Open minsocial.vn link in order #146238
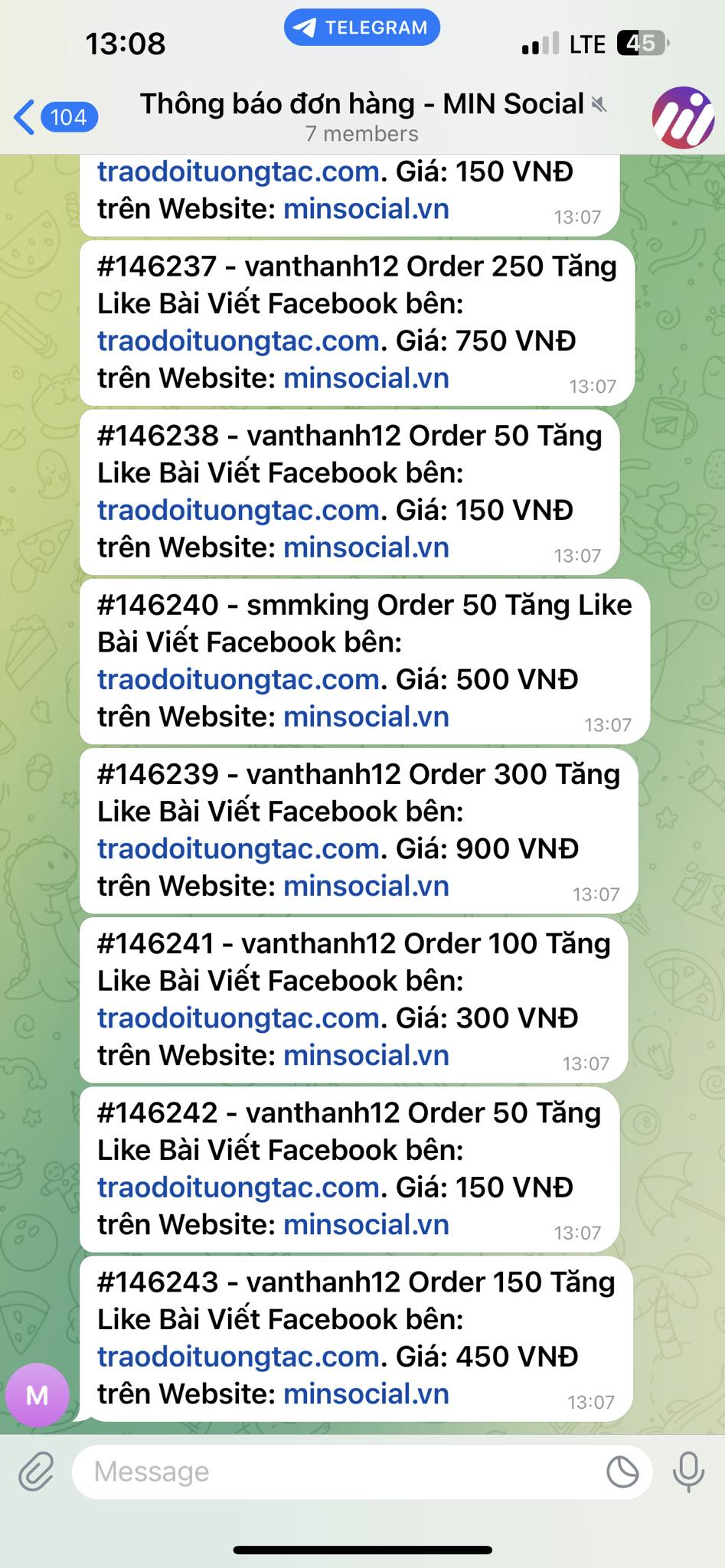Viewport: 725px width, 1568px height. pos(366,547)
